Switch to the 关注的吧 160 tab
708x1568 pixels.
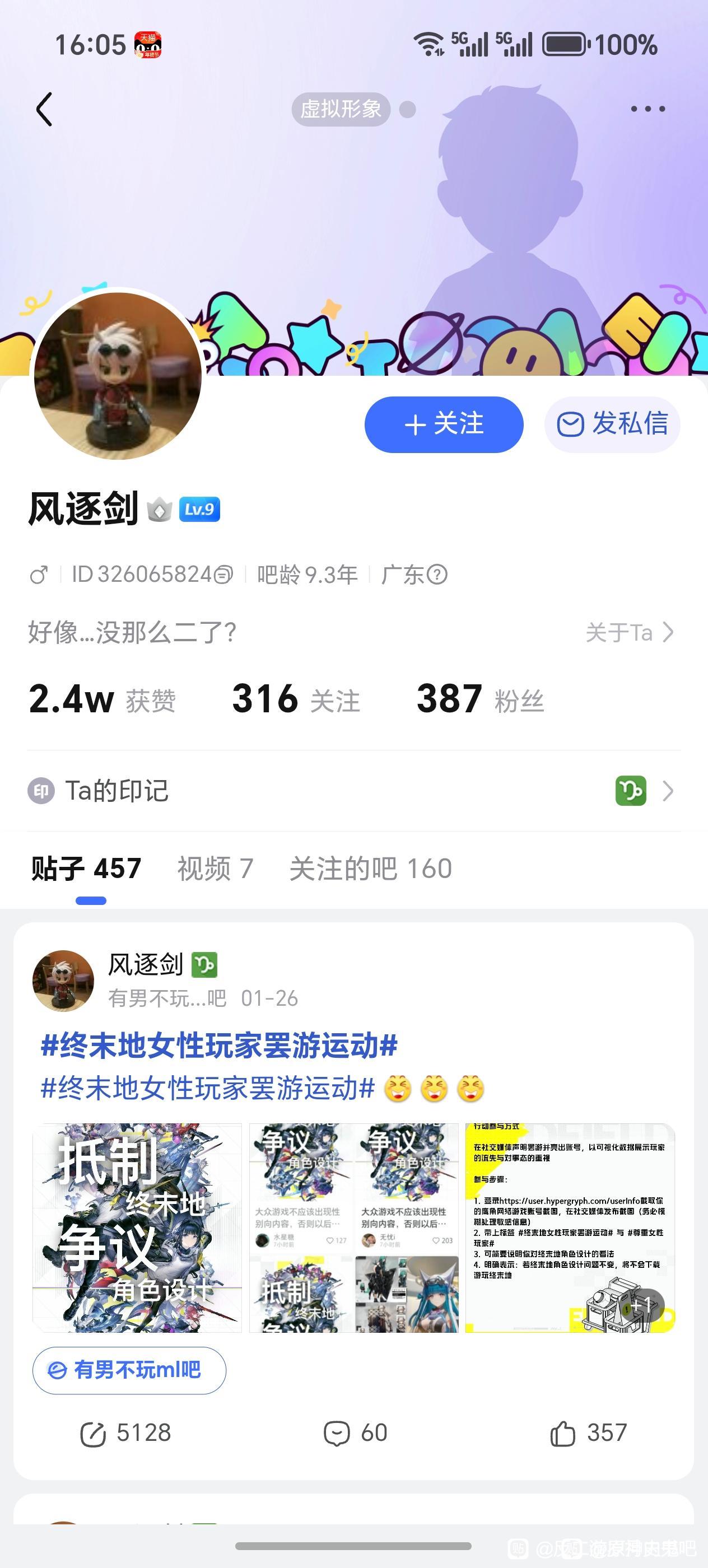point(370,869)
